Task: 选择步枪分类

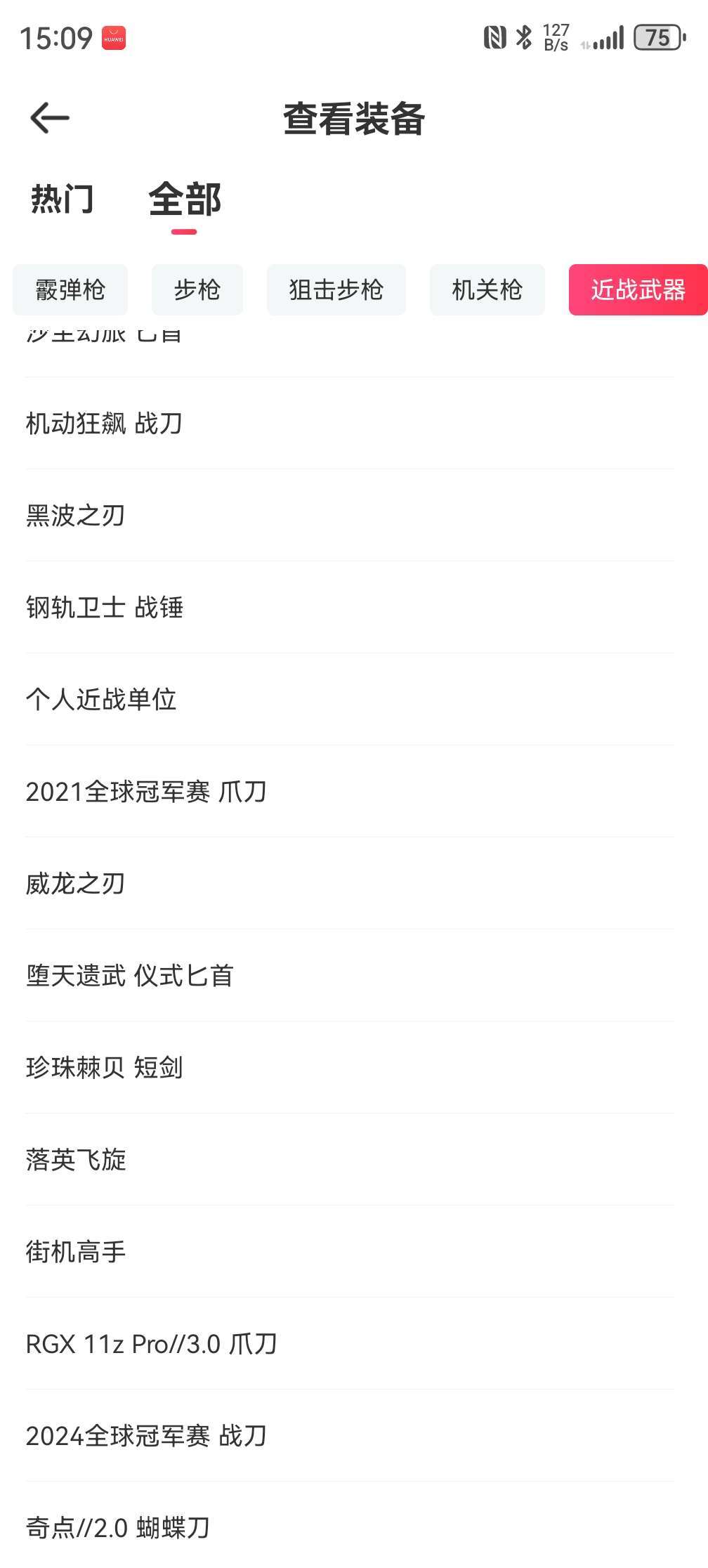Action: 197,290
